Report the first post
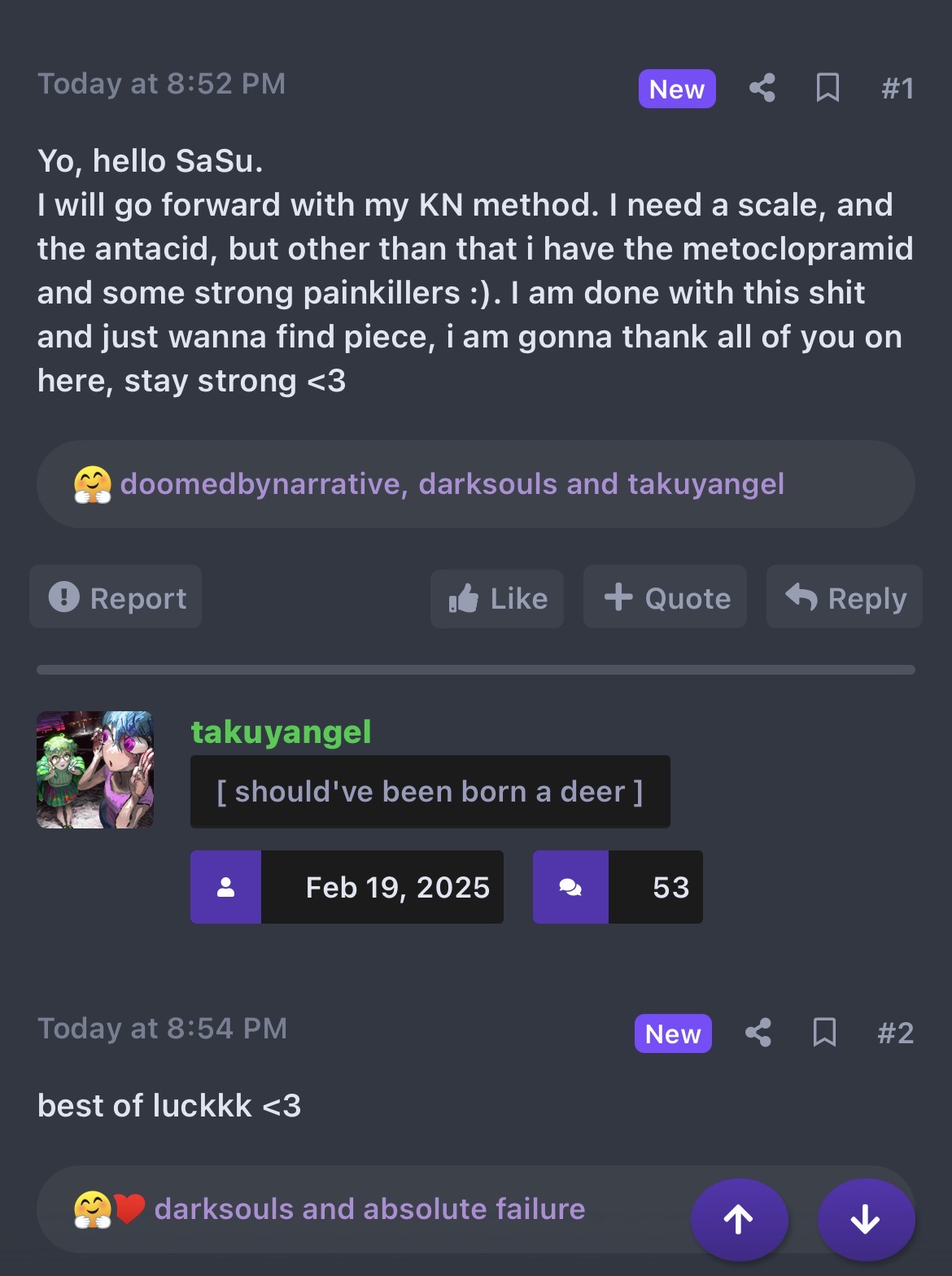The height and width of the screenshot is (1276, 952). point(116,598)
